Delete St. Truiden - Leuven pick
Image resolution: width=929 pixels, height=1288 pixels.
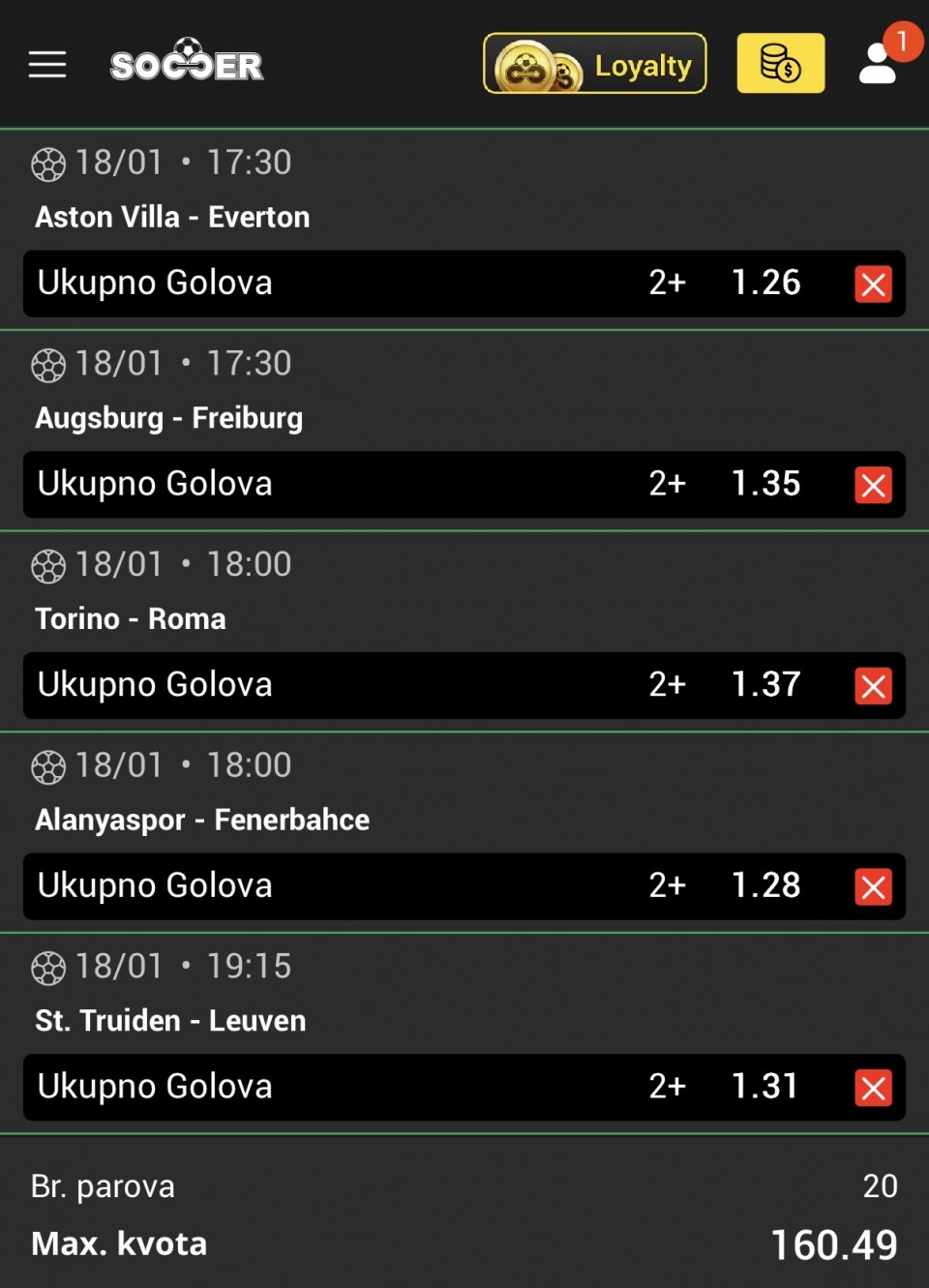(873, 1088)
